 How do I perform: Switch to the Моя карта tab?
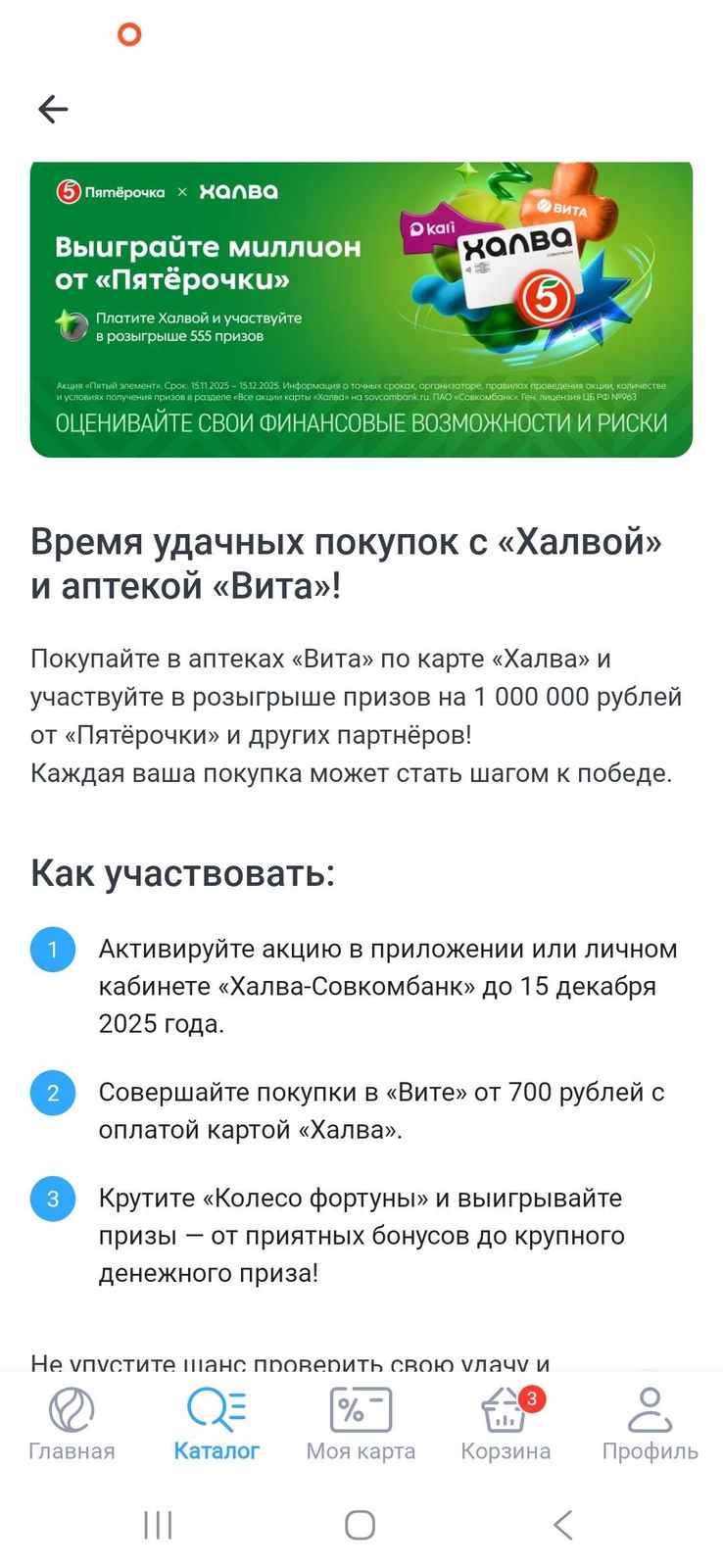pos(361,1424)
